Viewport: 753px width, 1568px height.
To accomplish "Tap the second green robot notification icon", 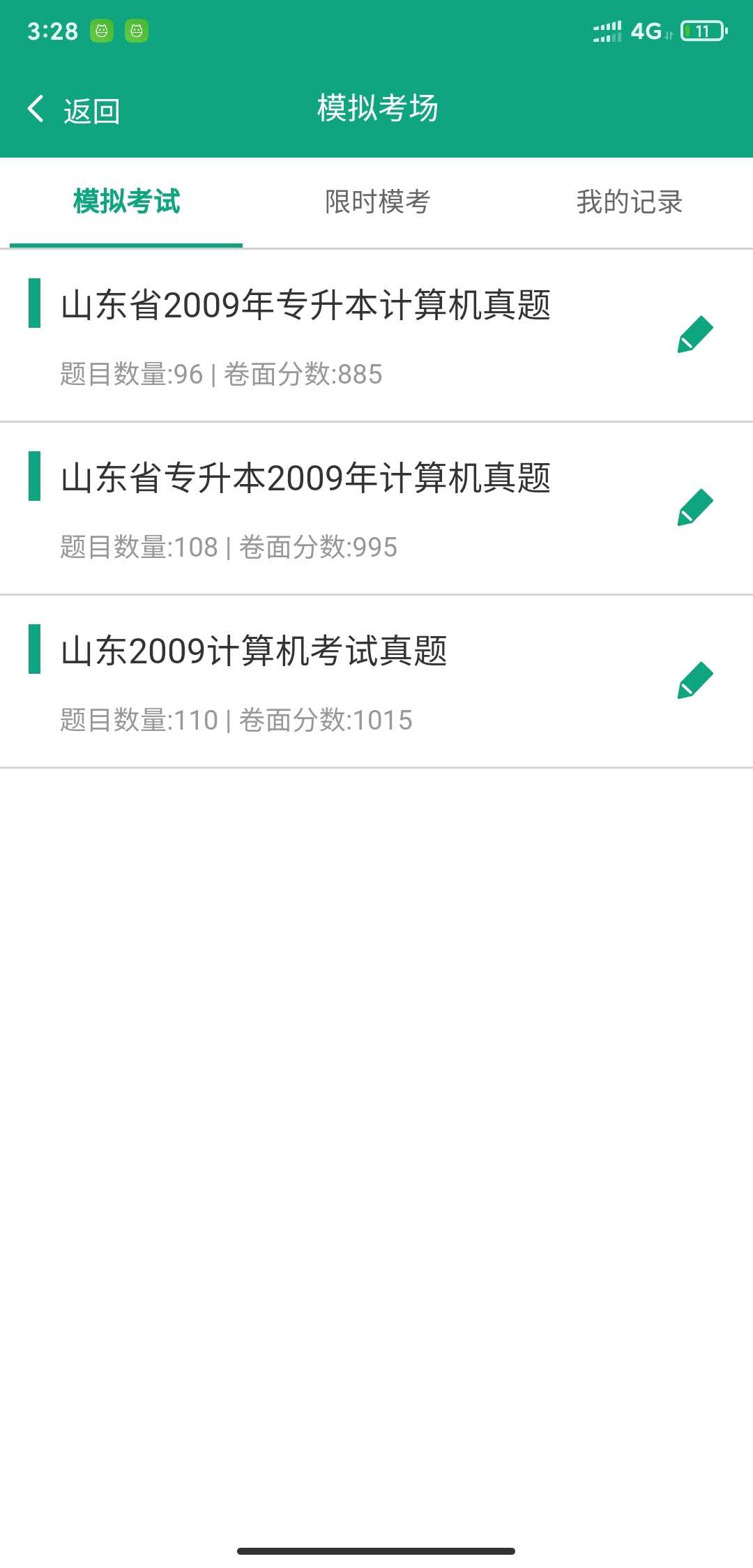I will point(137,31).
